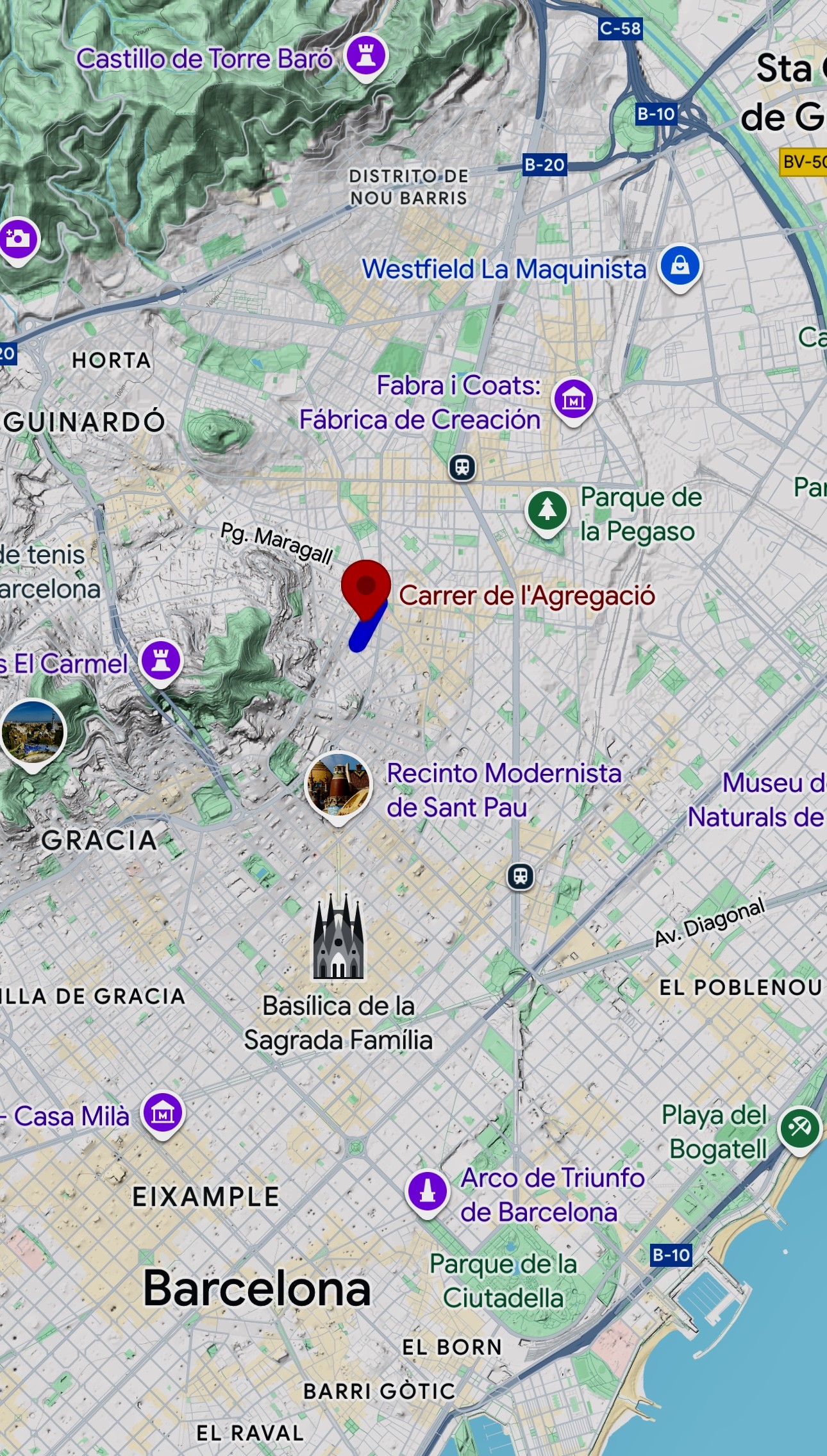Open Recinto Modernista de Sant Pau photo pin
827x1456 pixels.
pyautogui.click(x=338, y=785)
